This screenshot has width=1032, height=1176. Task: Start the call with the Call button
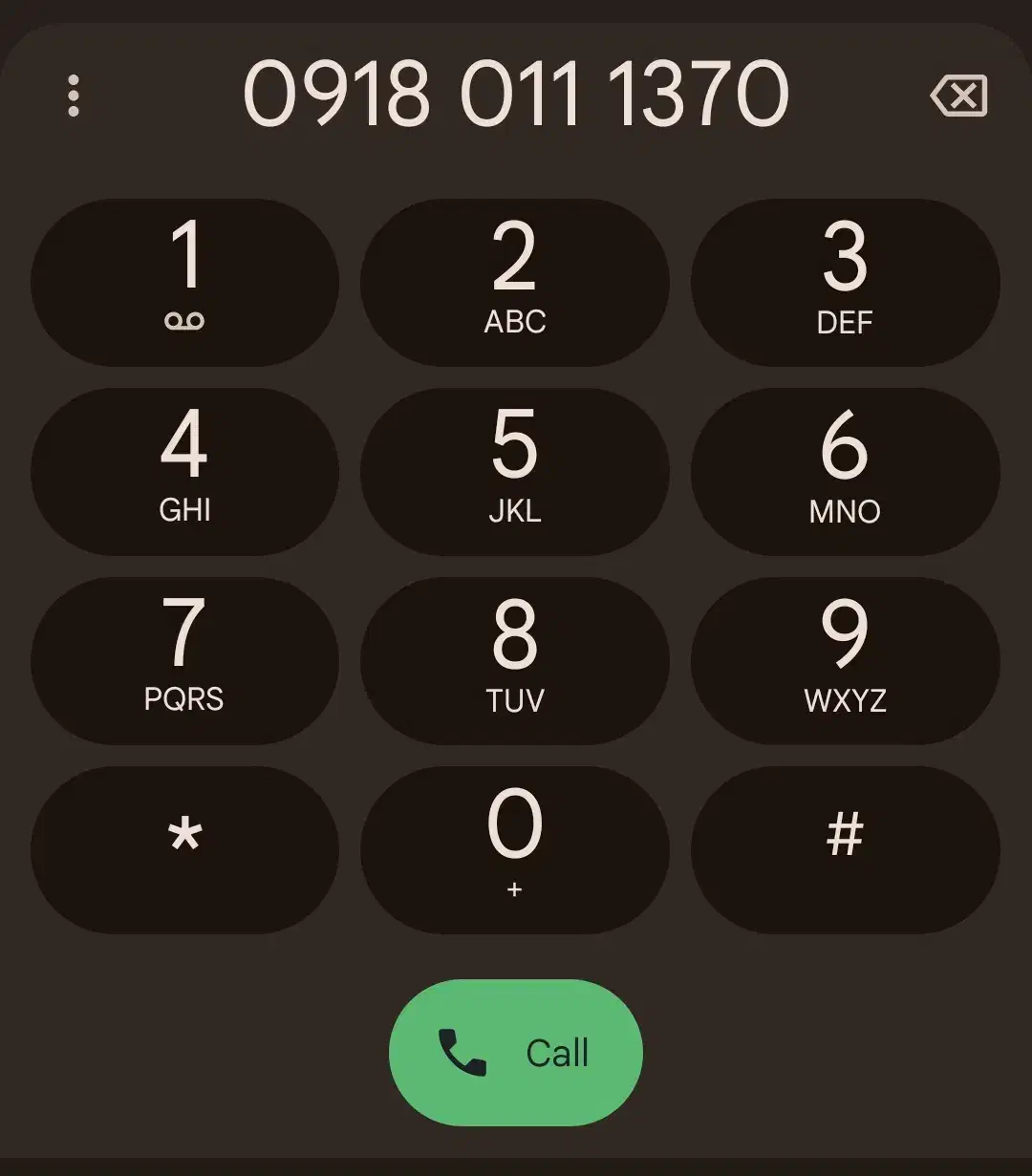(515, 1052)
